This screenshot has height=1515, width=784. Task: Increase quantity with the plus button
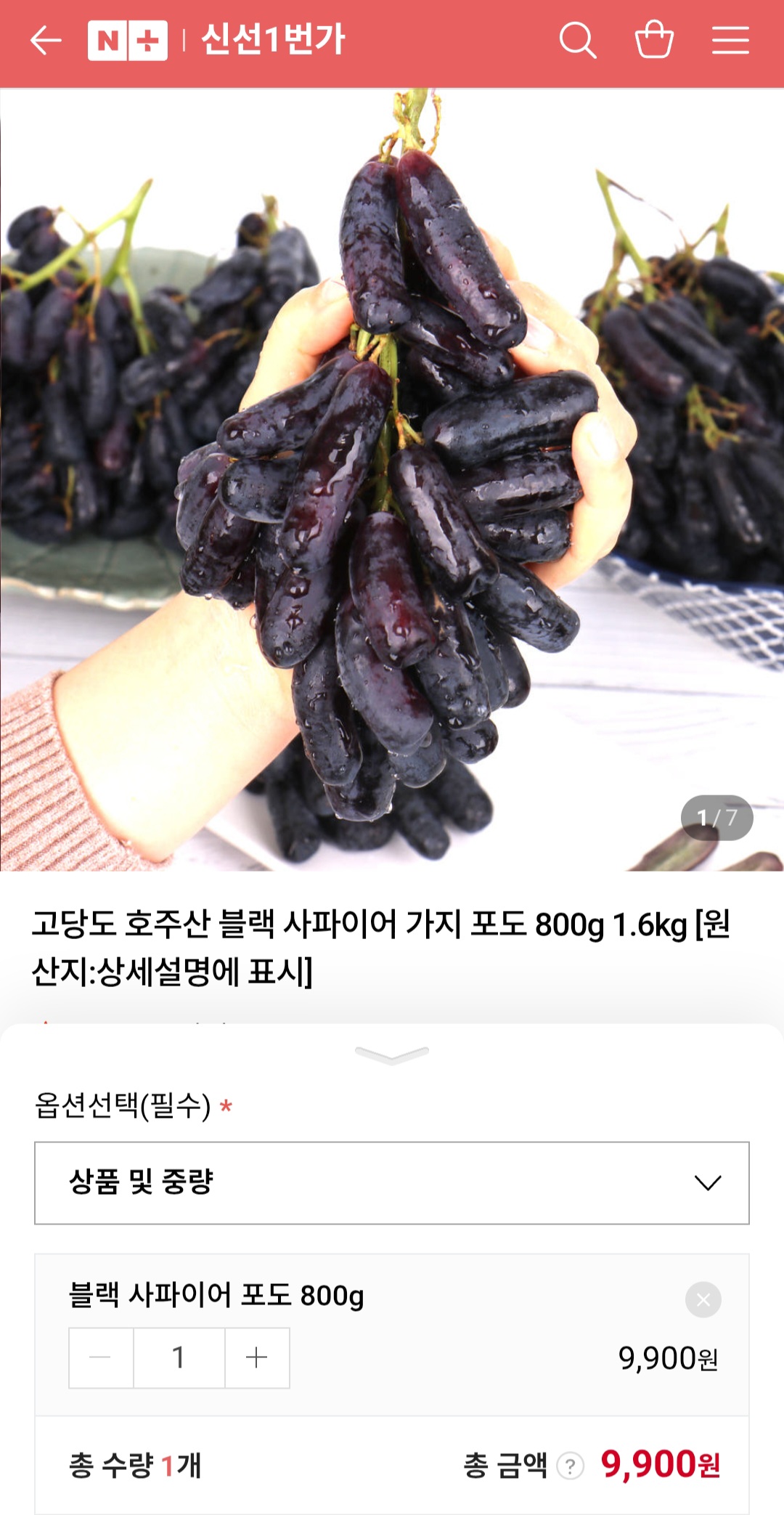[257, 1357]
